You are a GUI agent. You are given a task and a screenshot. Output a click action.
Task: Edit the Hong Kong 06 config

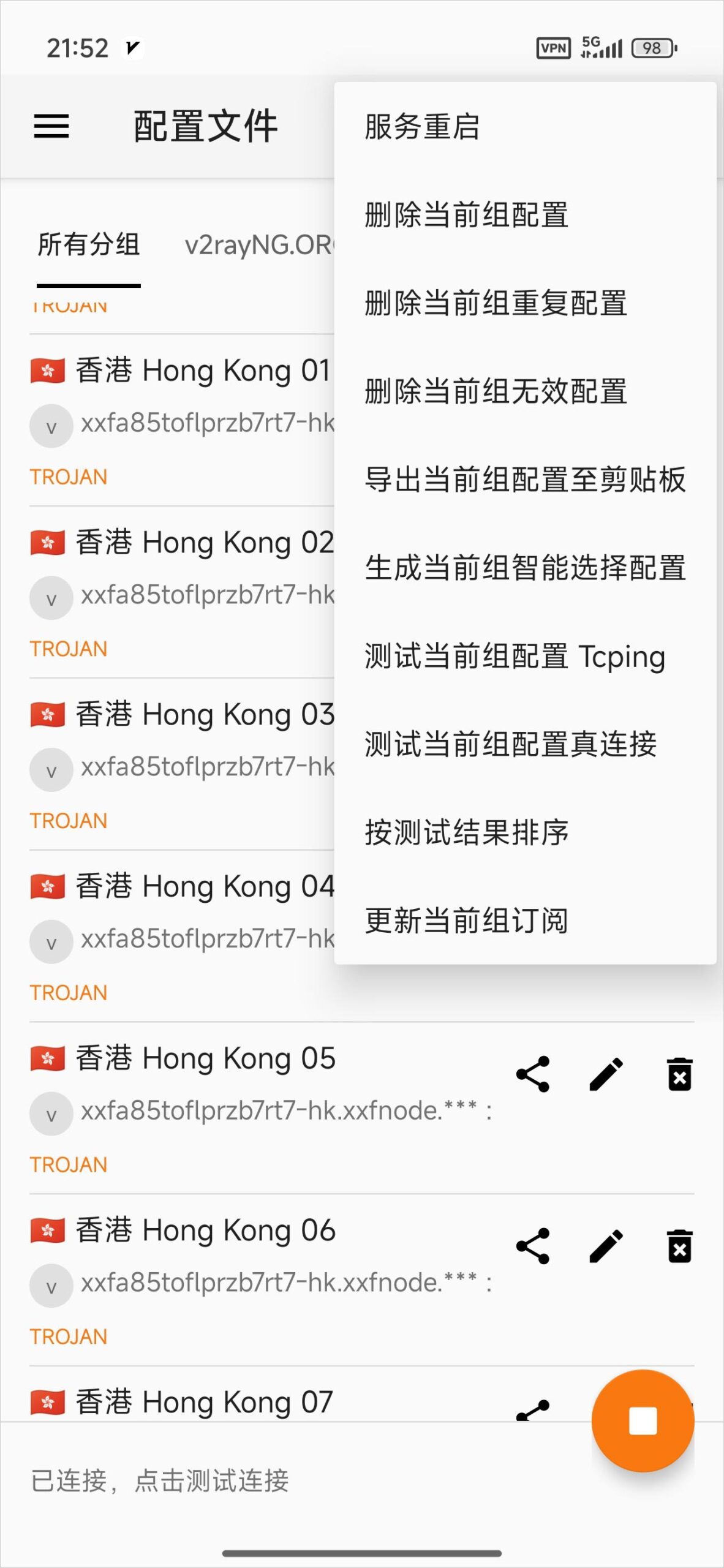[x=606, y=1246]
